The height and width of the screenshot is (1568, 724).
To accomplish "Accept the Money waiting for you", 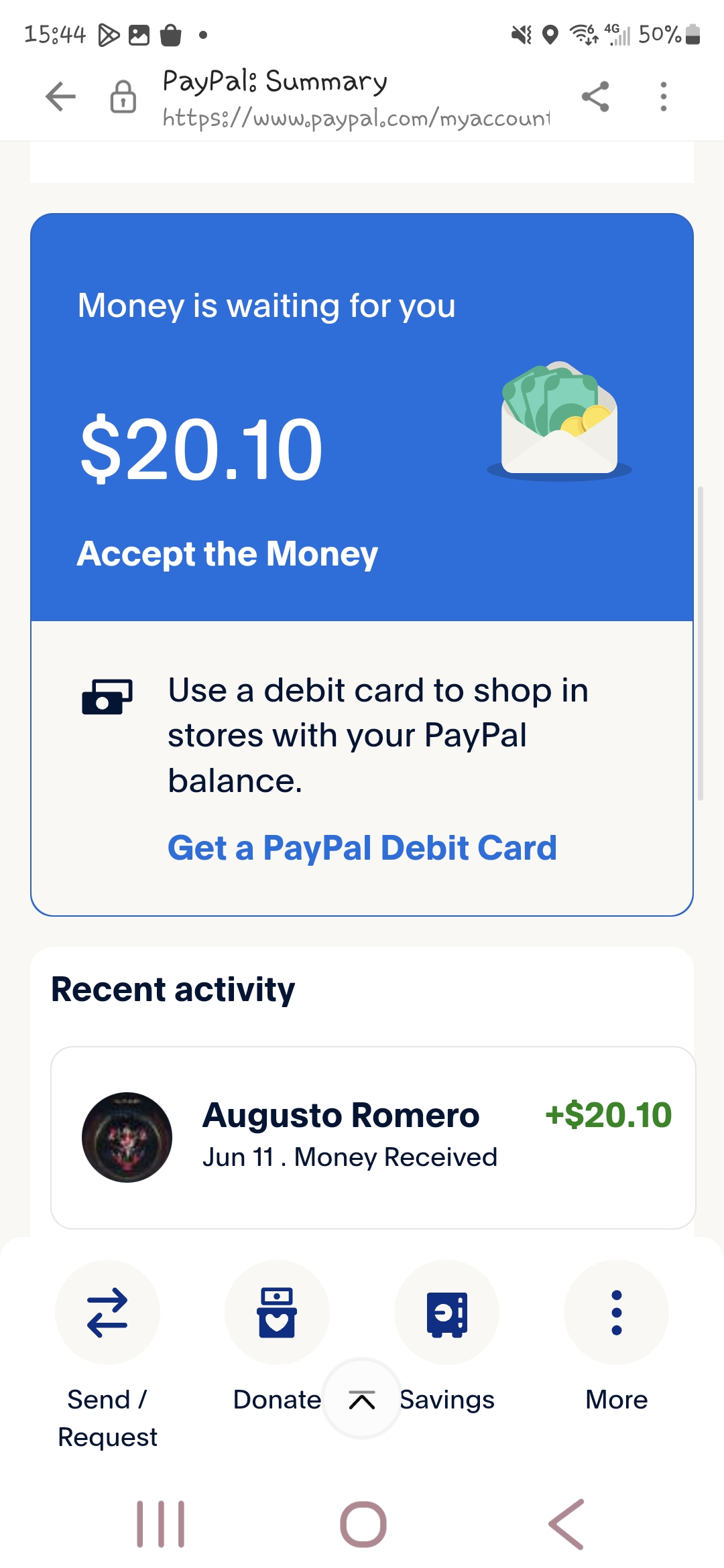I will point(227,554).
